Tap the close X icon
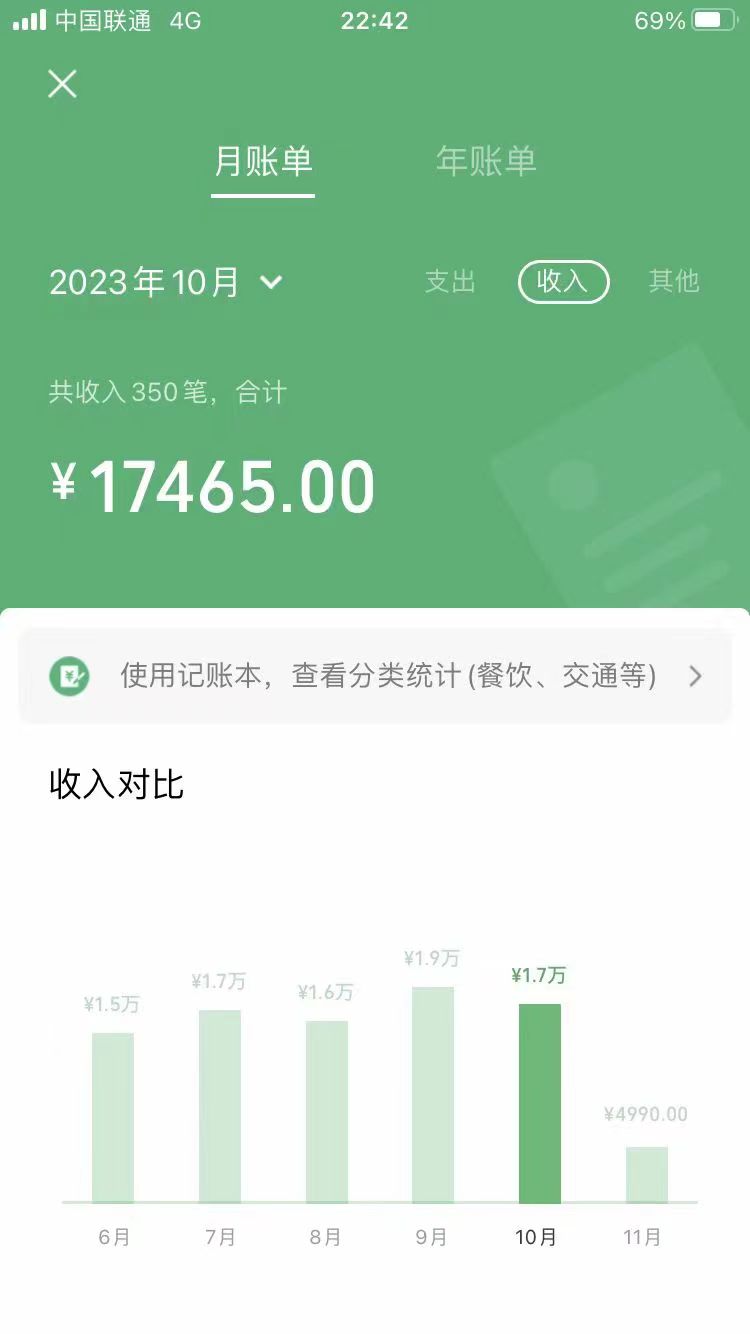 (x=62, y=84)
